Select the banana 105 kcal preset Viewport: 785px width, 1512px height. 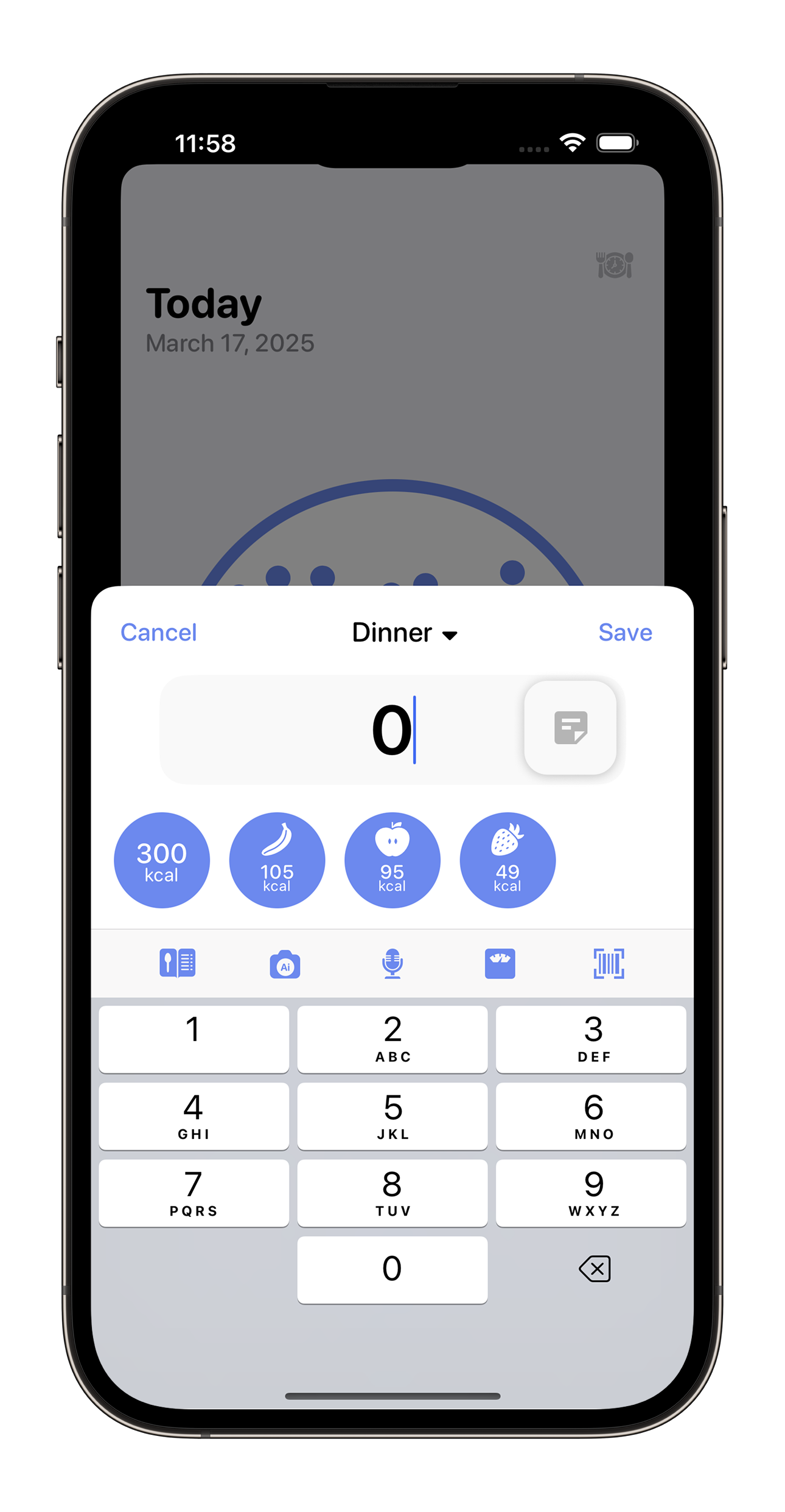coord(277,860)
